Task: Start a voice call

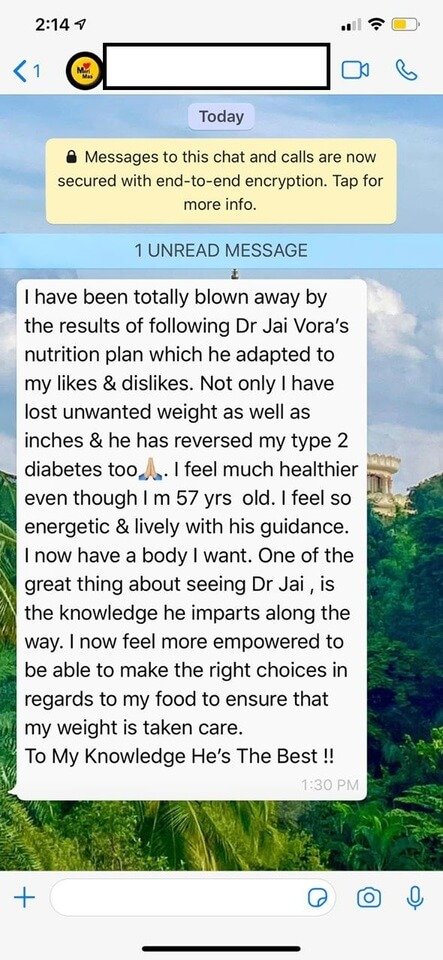Action: 406,71
